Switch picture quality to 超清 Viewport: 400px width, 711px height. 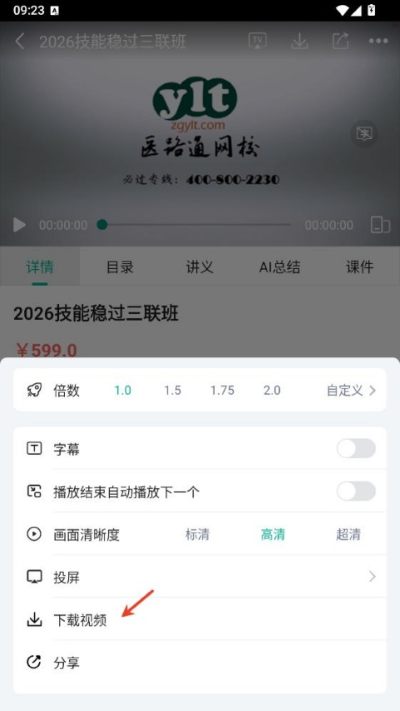(348, 535)
